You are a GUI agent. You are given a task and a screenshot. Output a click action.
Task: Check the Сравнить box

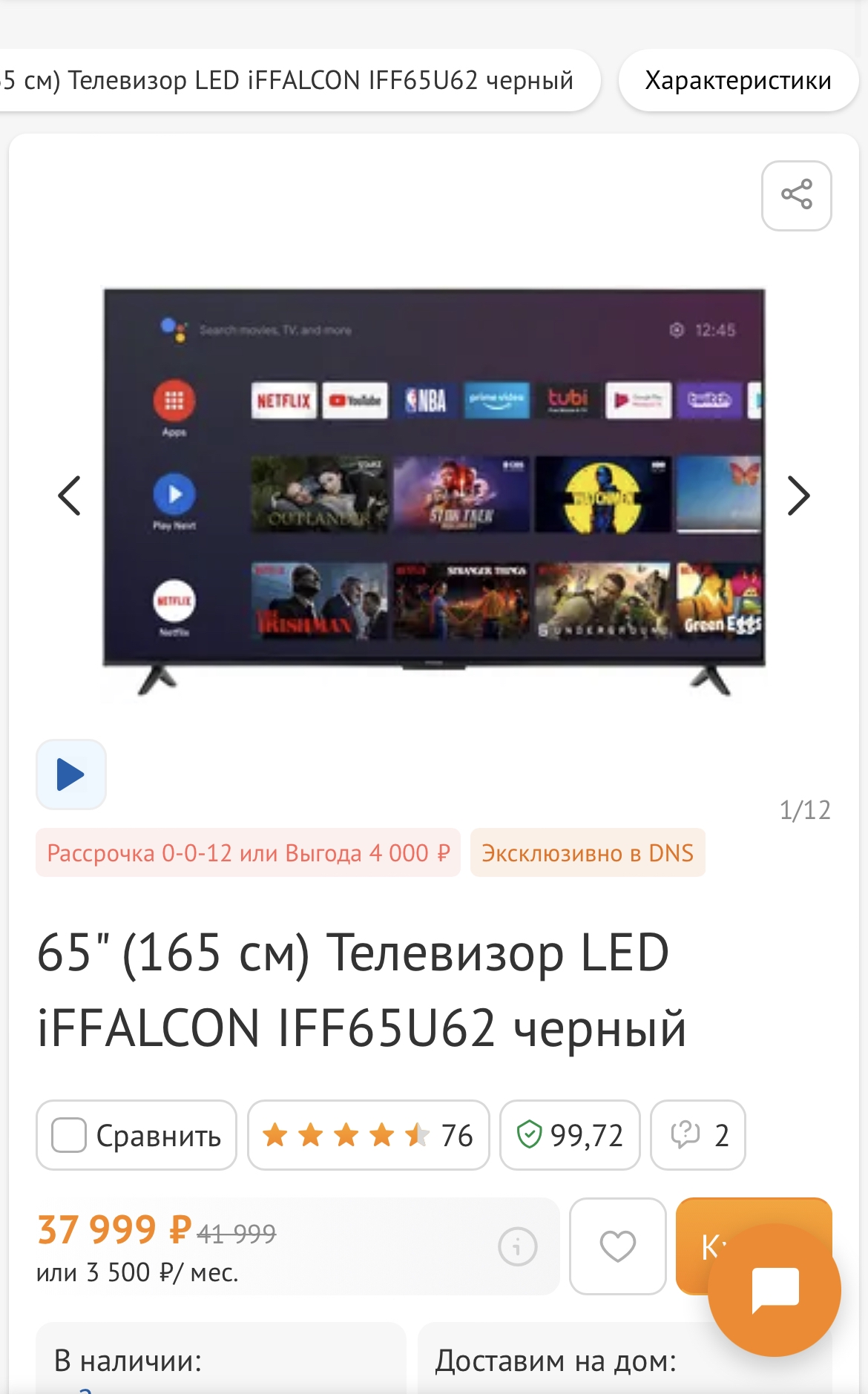coord(69,1135)
